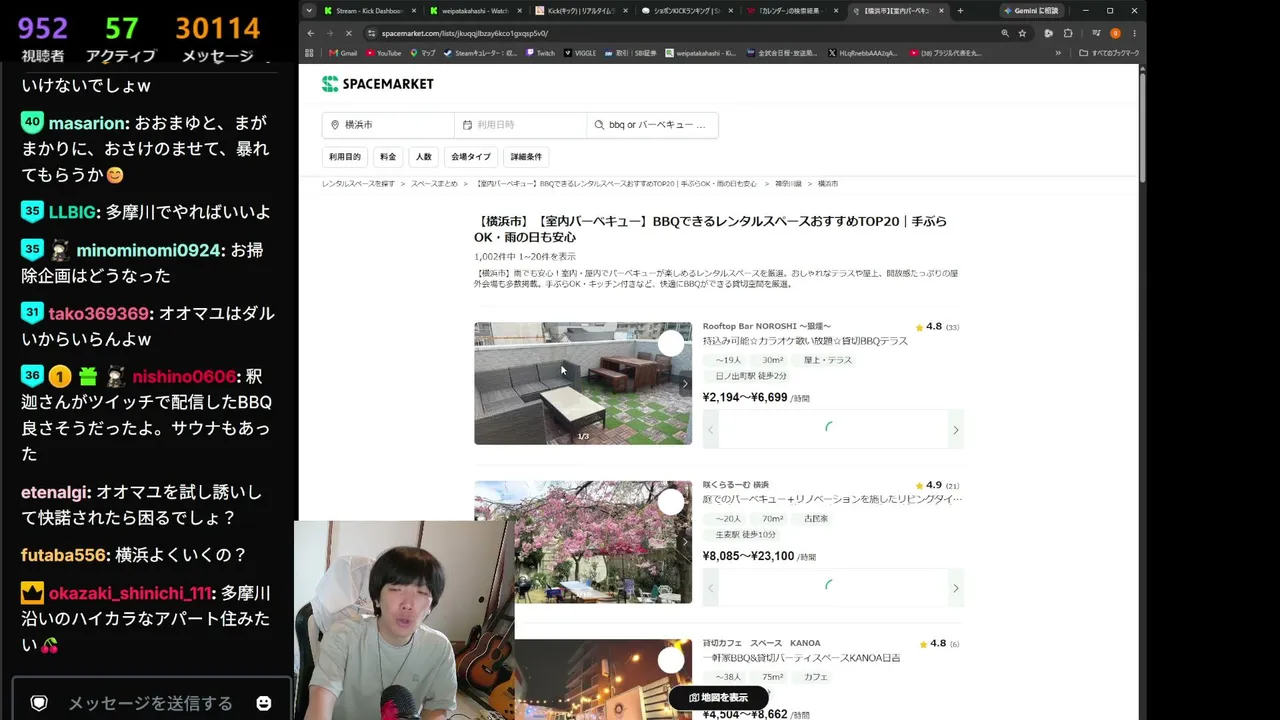The width and height of the screenshot is (1280, 720).
Task: Follow the スペースまとめ breadcrumb link
Action: [434, 184]
